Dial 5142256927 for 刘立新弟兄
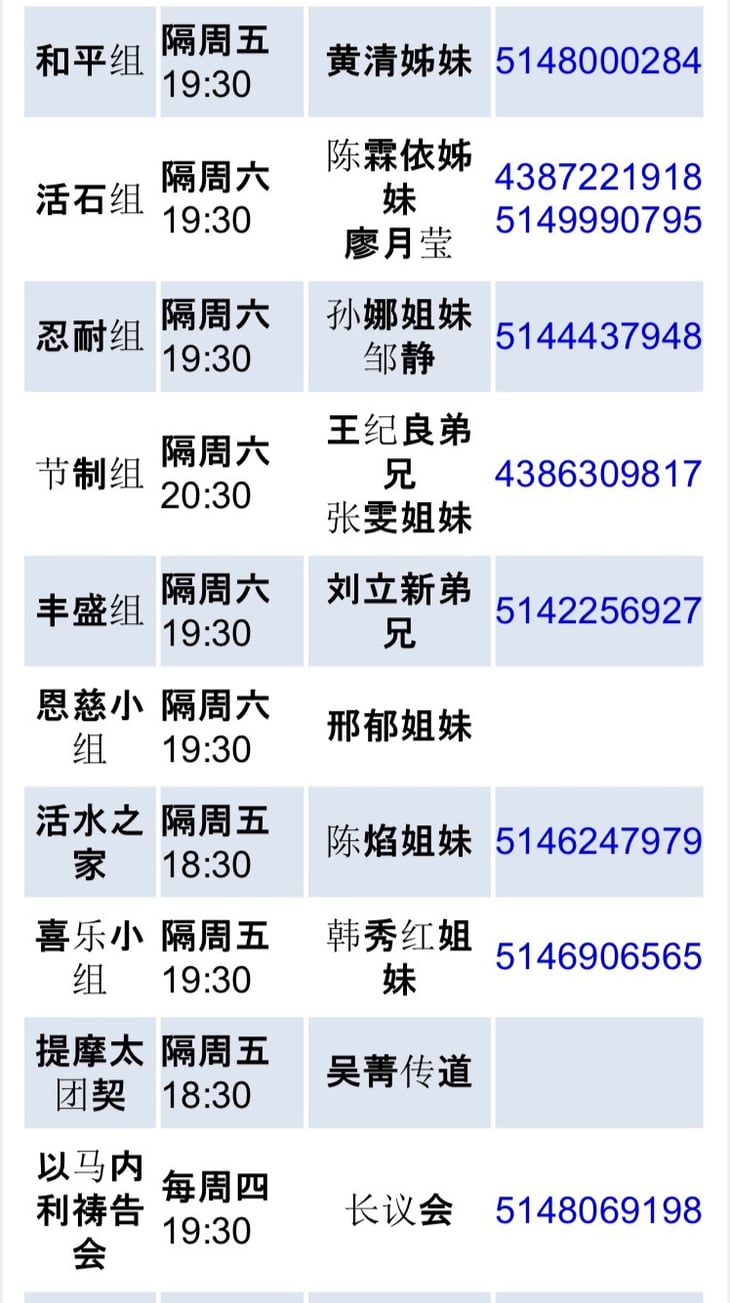730x1303 pixels. [598, 611]
